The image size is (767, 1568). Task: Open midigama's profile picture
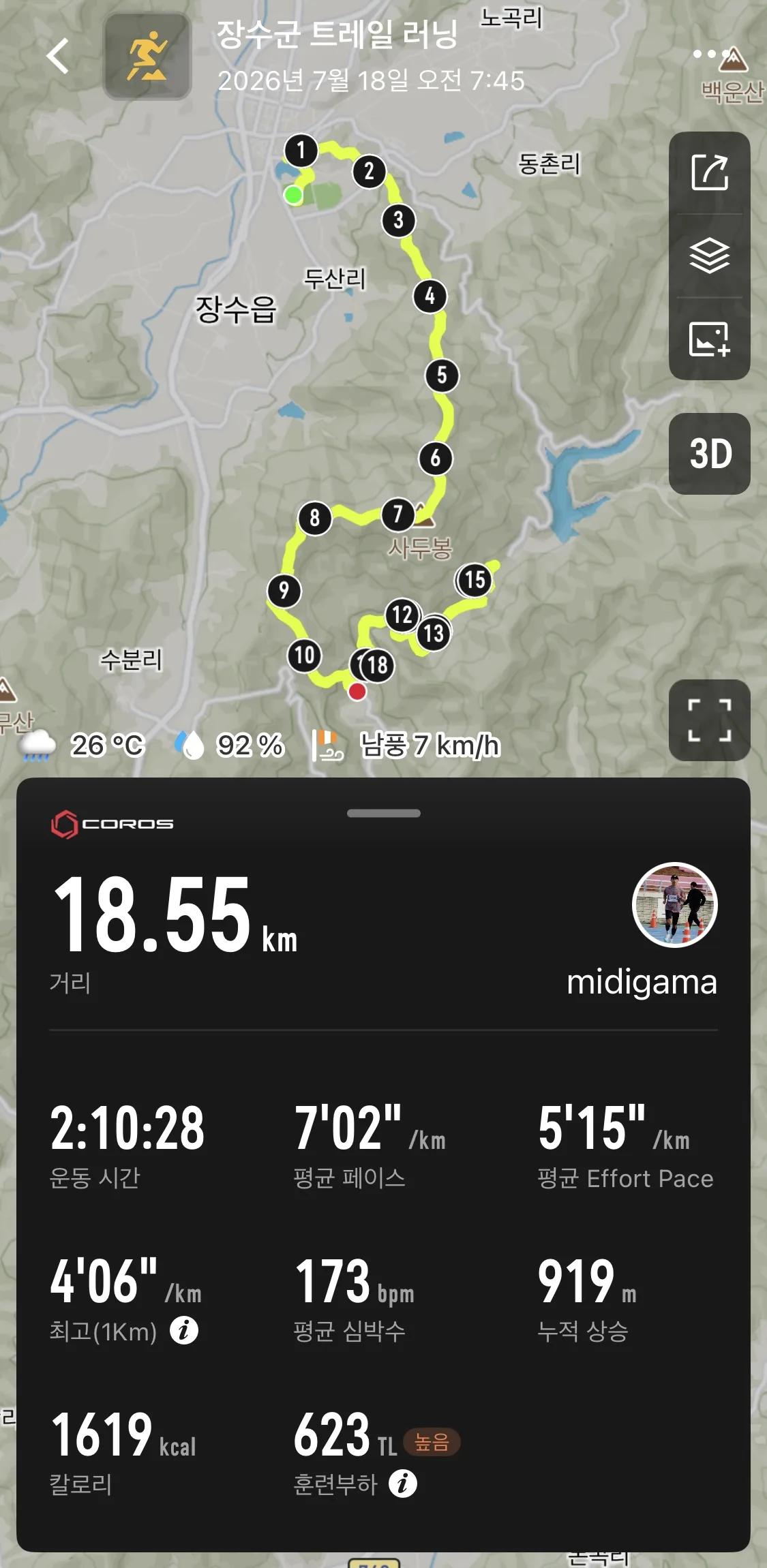click(675, 905)
